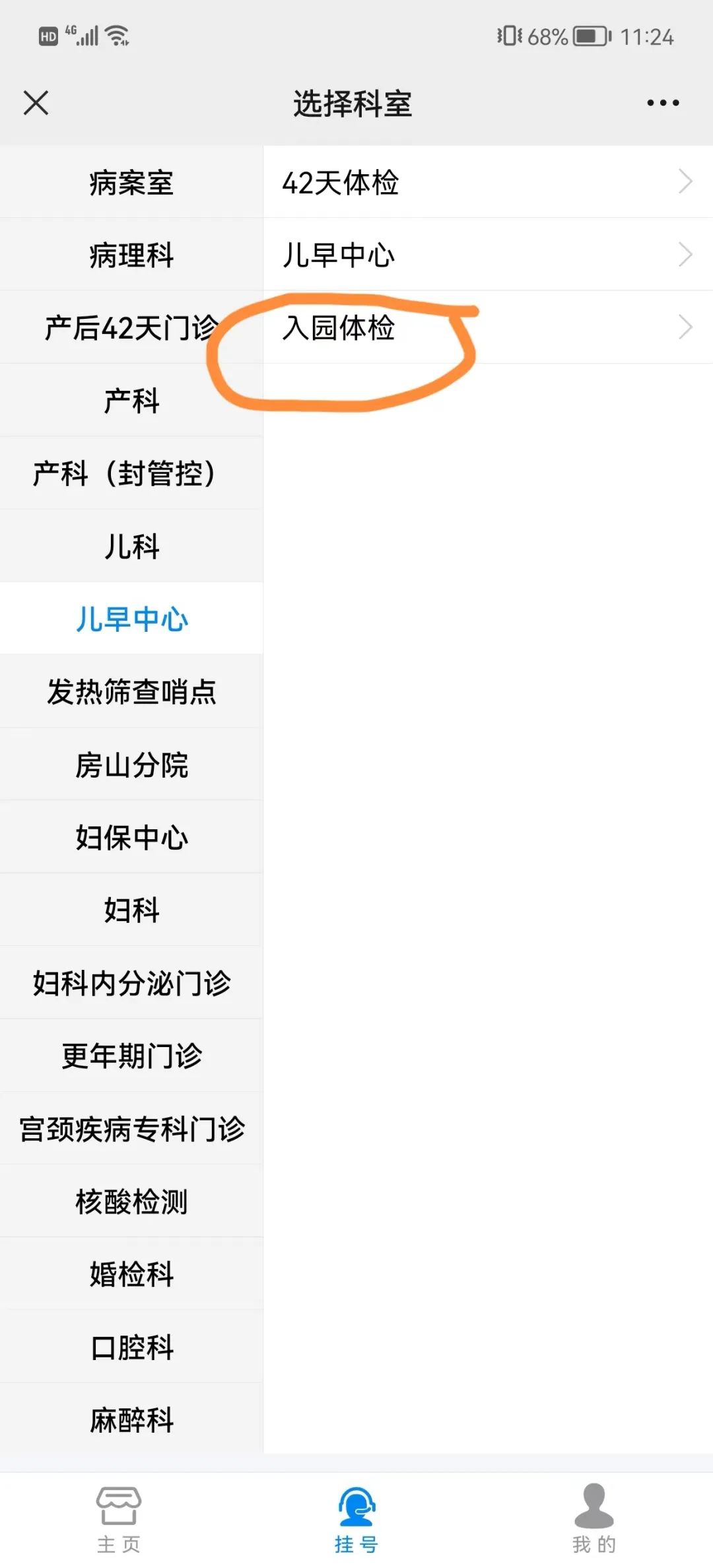
Task: Open the 42天体检 sub-department
Action: [487, 182]
